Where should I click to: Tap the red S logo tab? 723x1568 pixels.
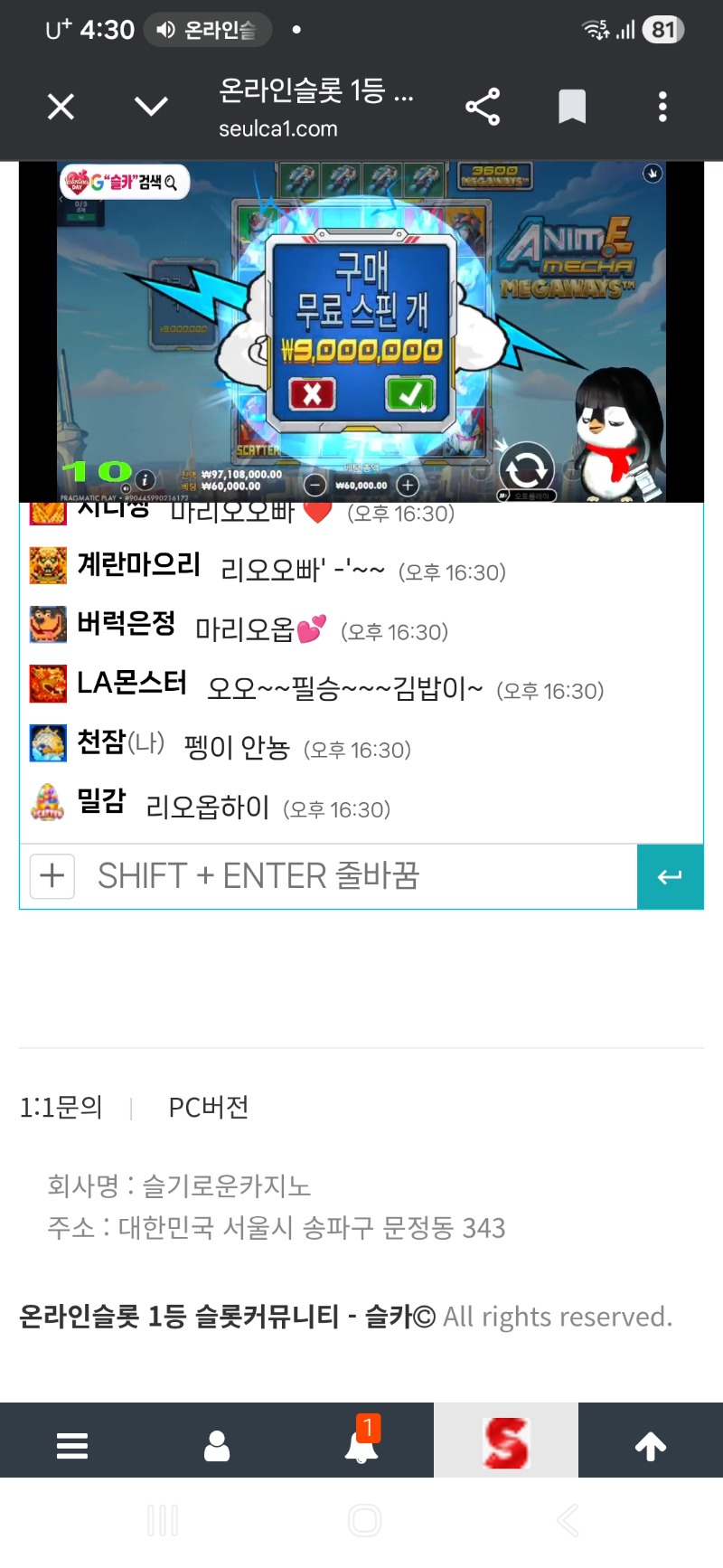click(506, 1442)
